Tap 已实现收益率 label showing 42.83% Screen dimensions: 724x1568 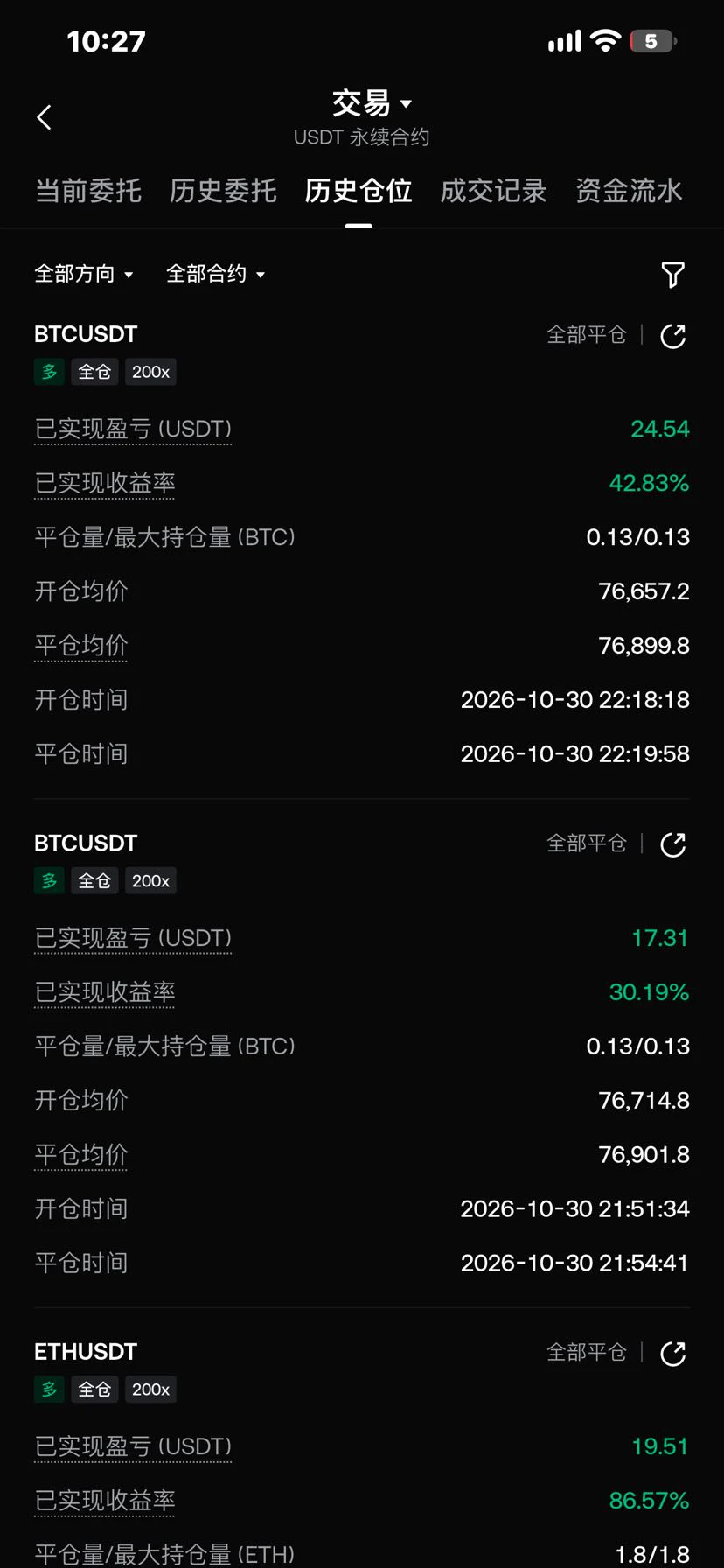(105, 483)
